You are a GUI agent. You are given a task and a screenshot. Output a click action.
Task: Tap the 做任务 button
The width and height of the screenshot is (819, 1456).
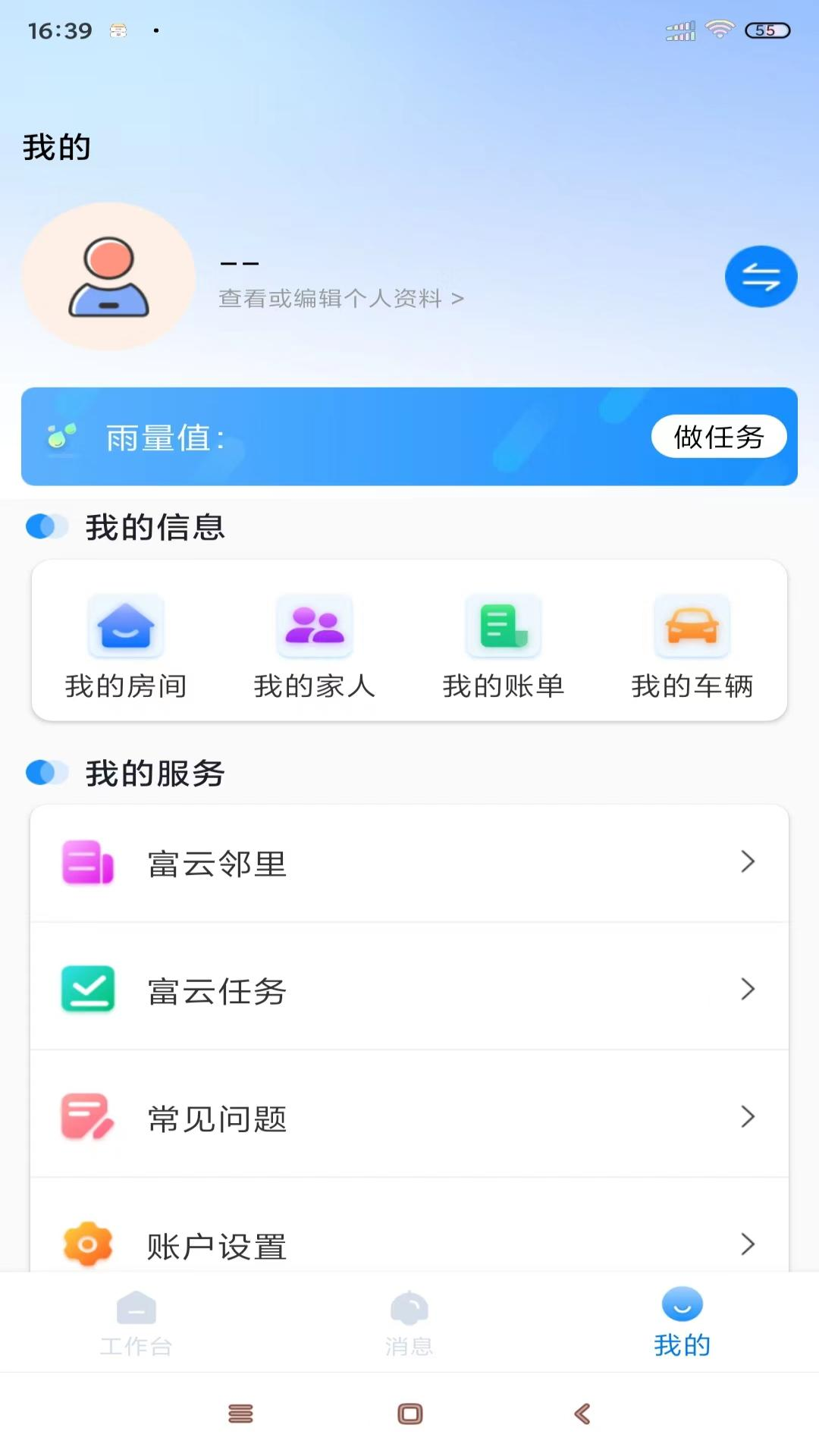pyautogui.click(x=718, y=437)
